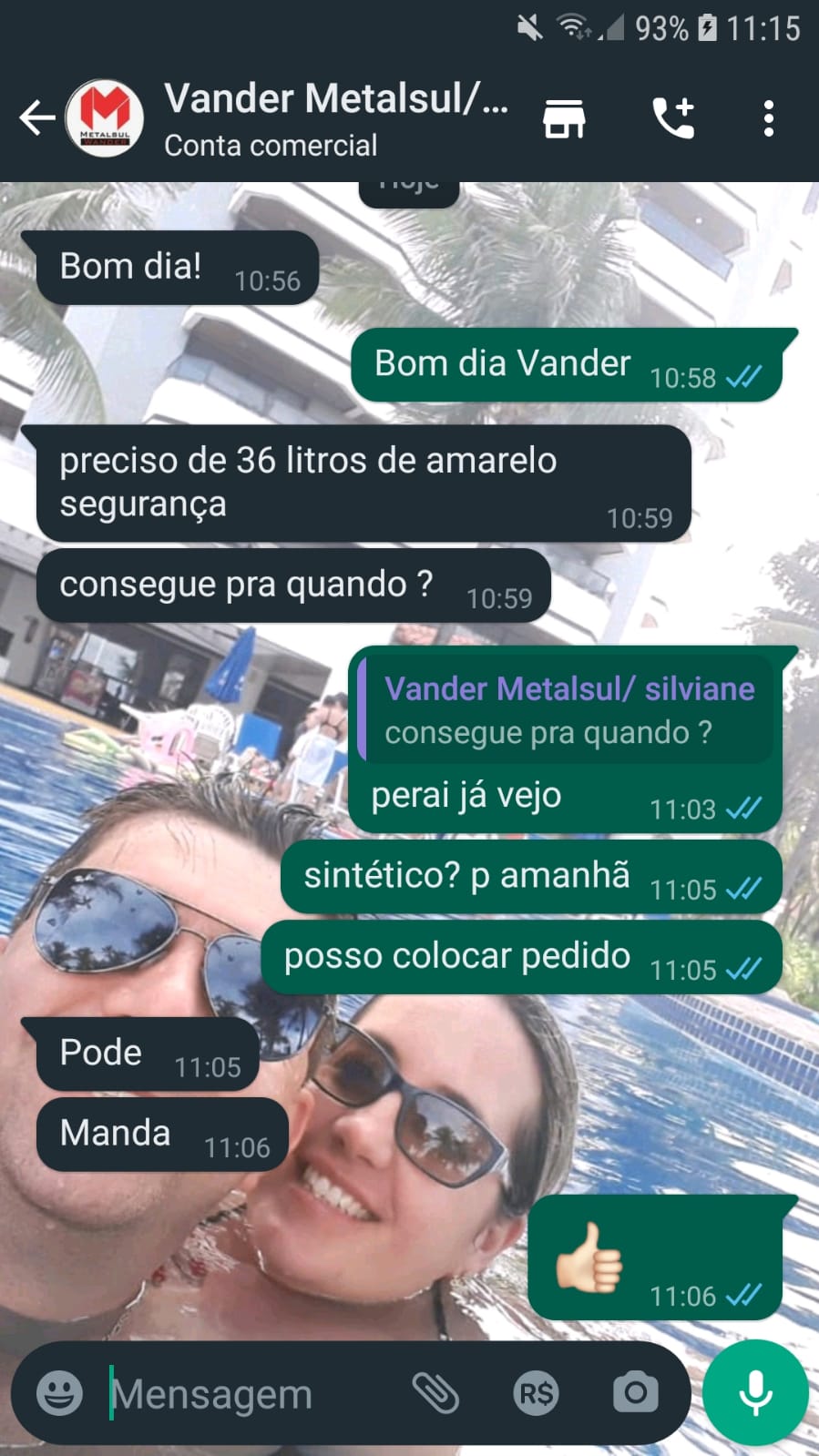Open the overflow menu

tap(769, 118)
